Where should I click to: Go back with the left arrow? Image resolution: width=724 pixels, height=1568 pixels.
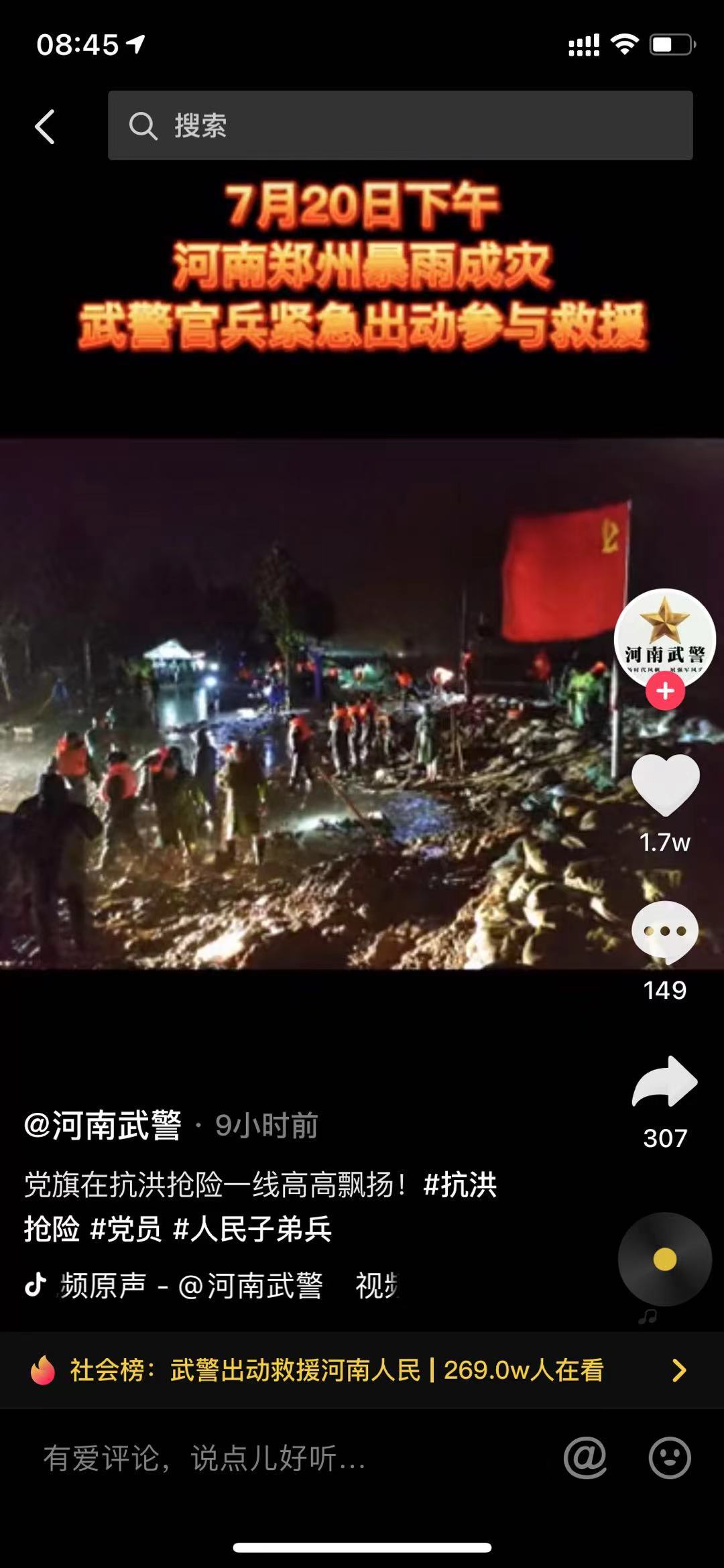[45, 127]
